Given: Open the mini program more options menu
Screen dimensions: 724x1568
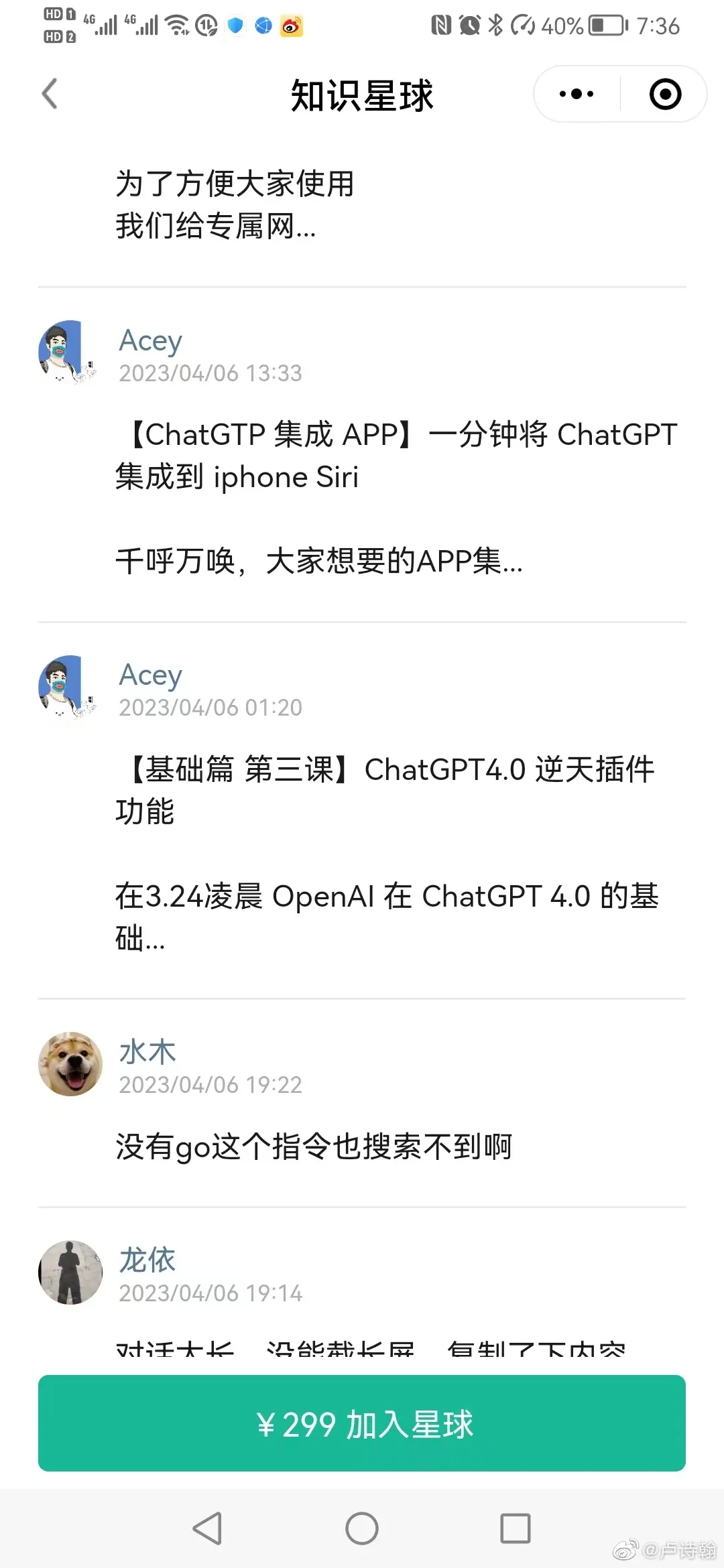Looking at the screenshot, I should click(x=577, y=94).
